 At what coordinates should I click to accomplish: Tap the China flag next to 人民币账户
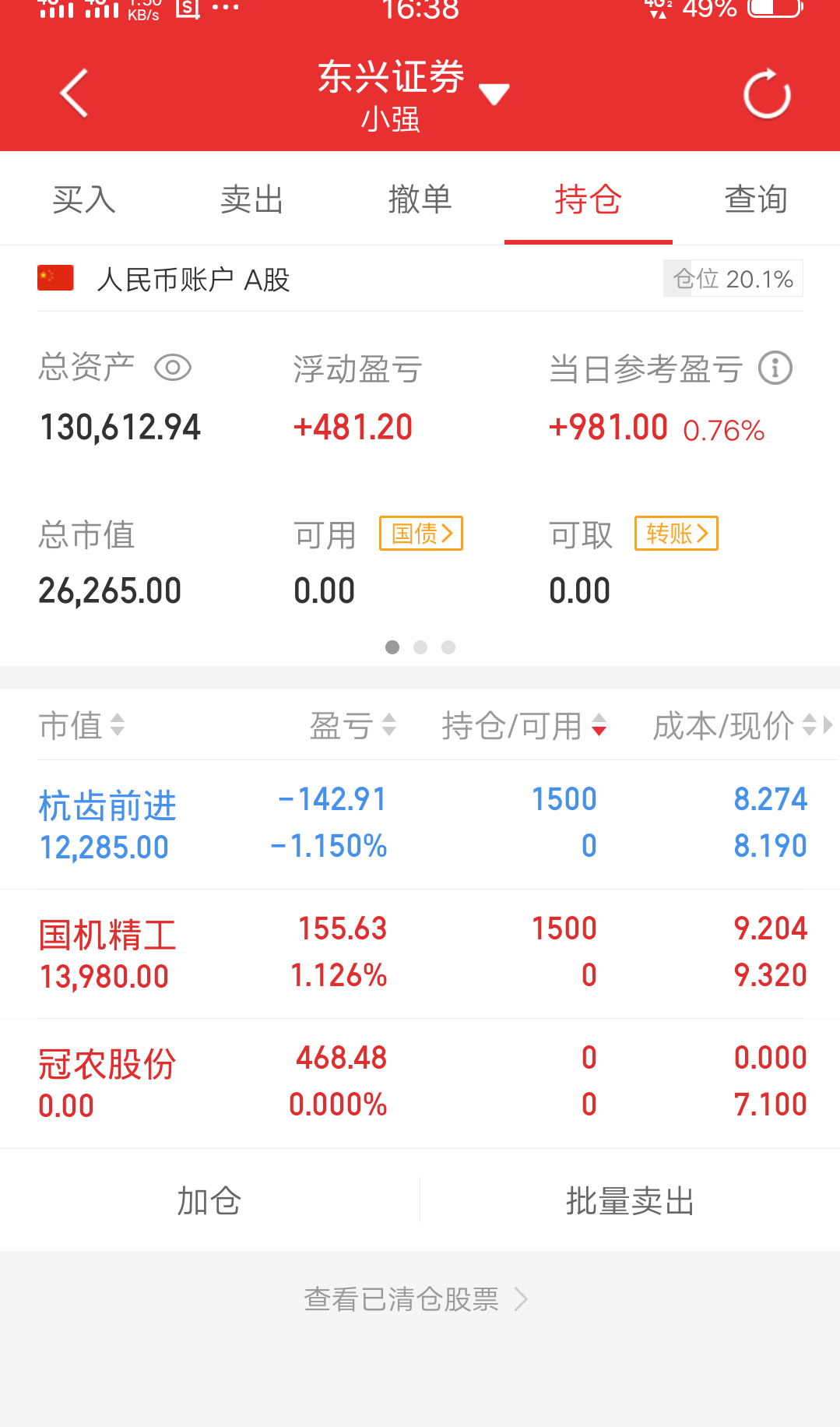54,278
